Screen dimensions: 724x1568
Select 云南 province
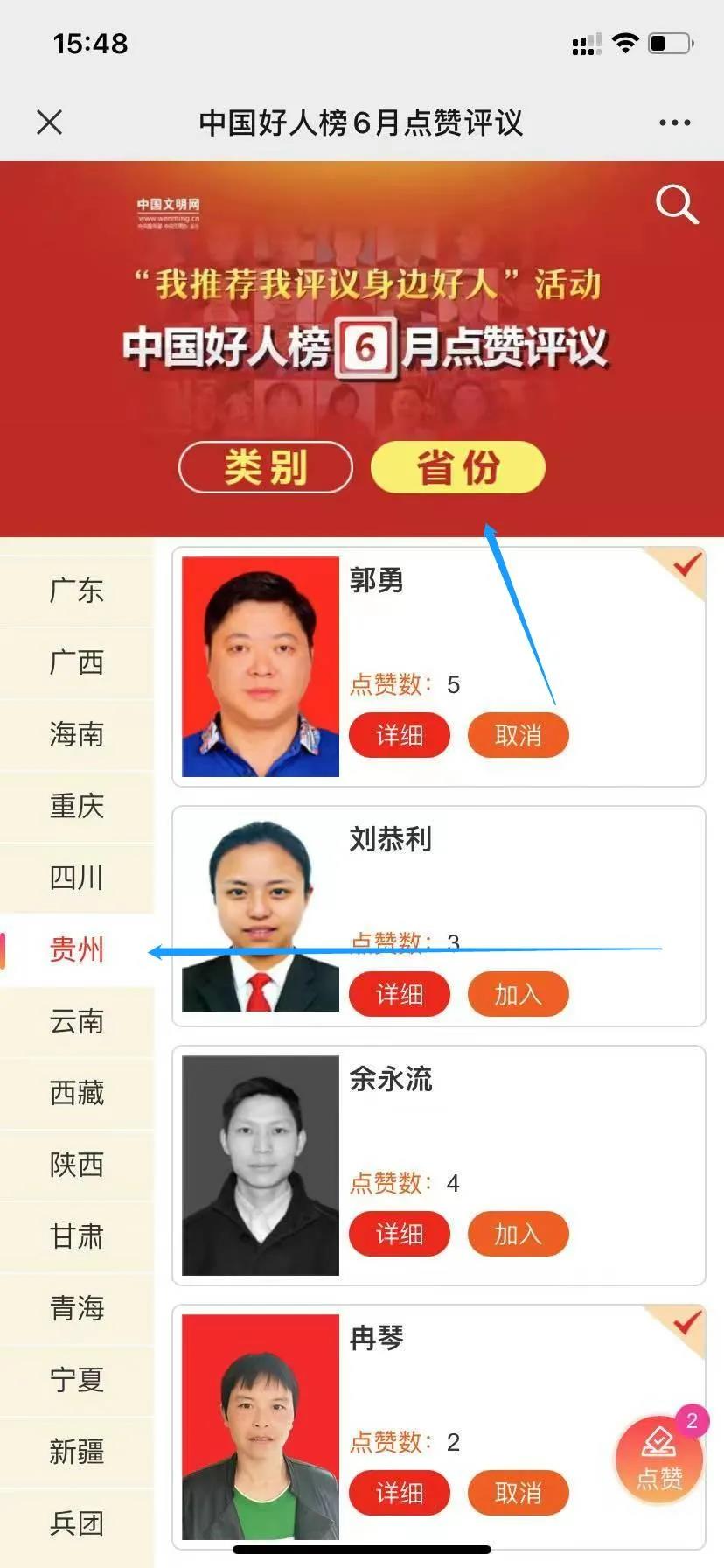[77, 1021]
